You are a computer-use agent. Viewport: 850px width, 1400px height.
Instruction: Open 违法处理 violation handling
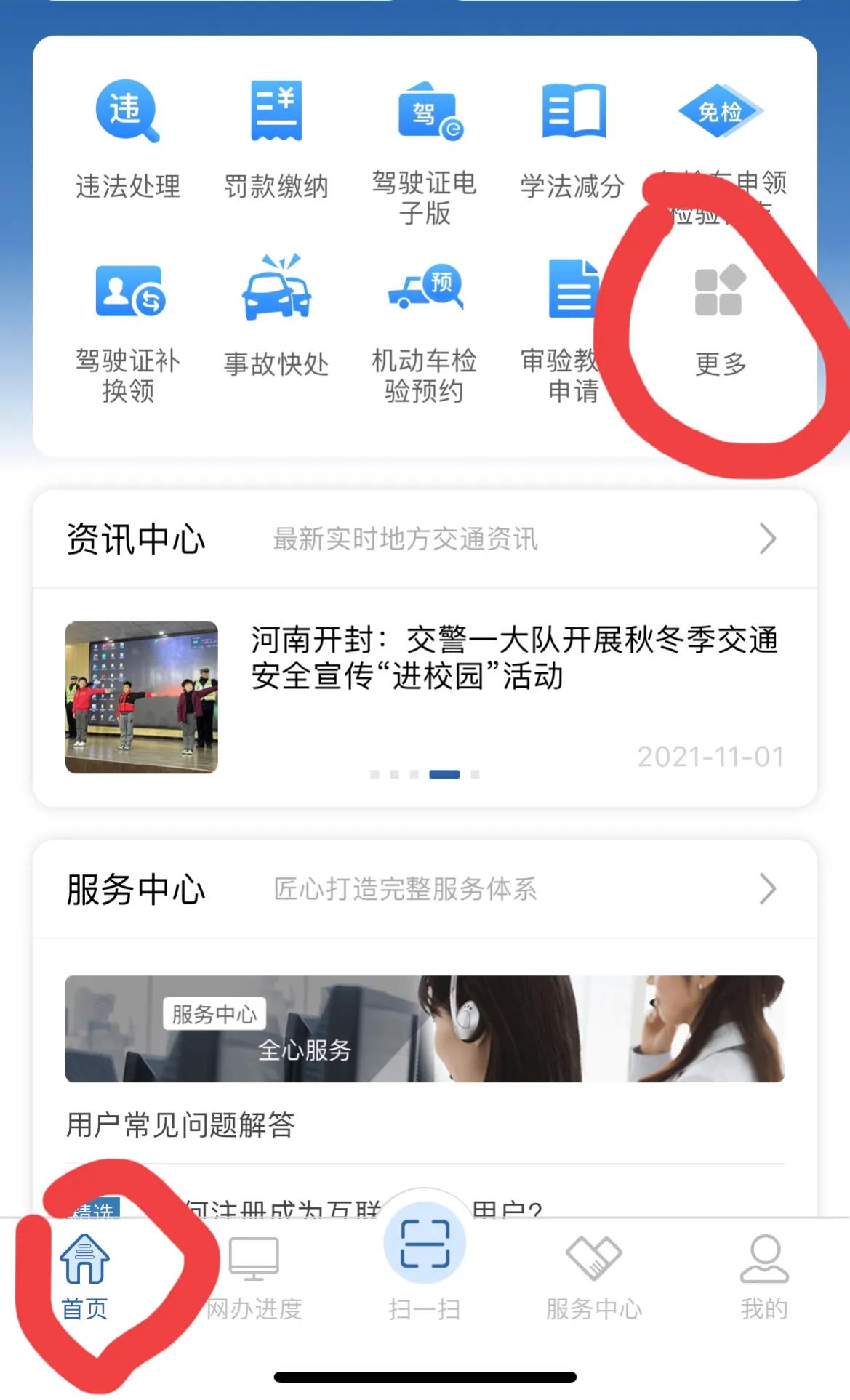point(128,138)
